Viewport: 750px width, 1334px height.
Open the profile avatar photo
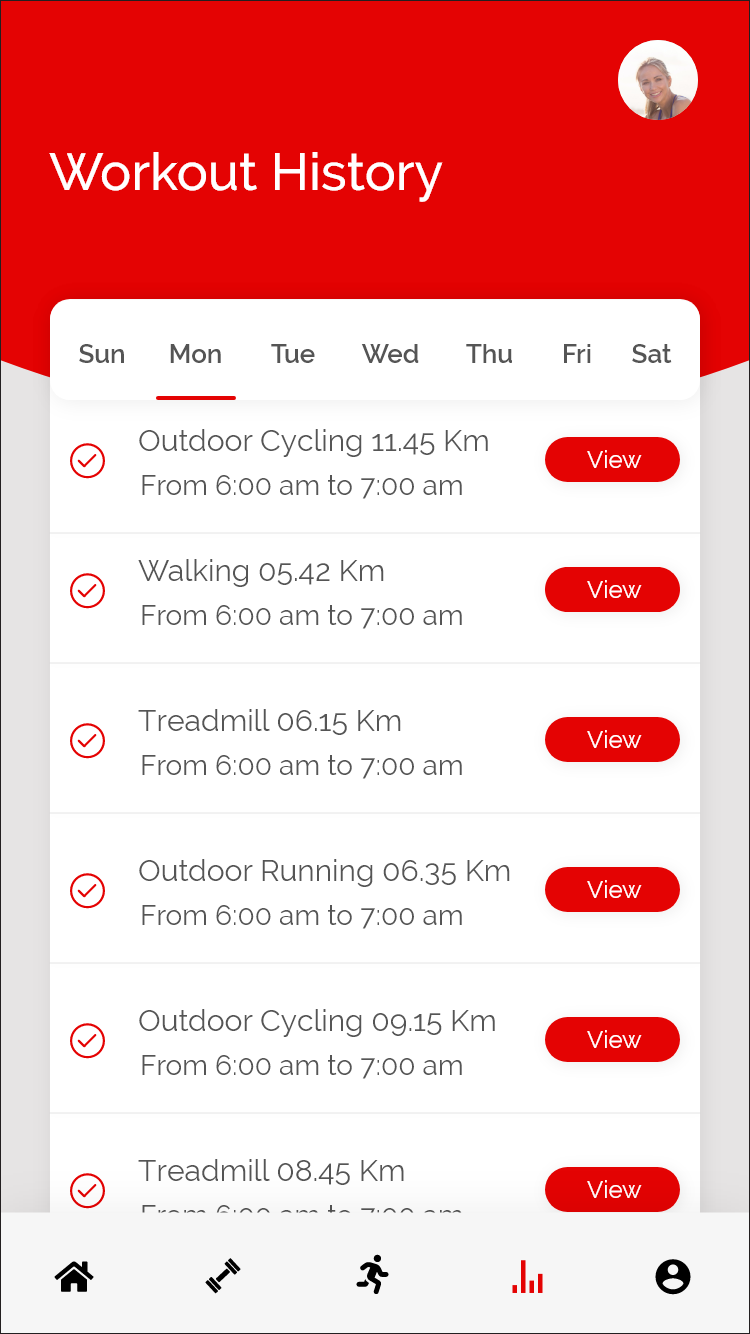(657, 80)
